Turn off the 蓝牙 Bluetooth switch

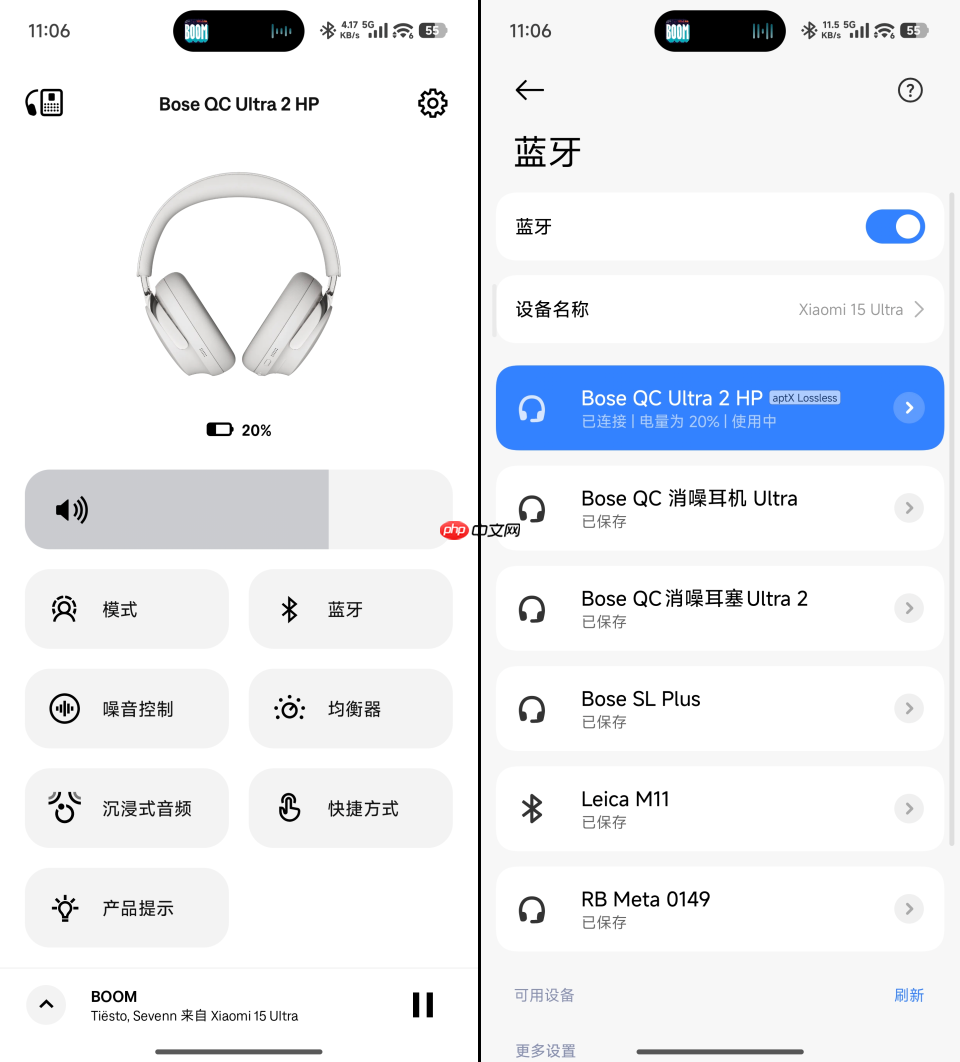pos(895,226)
